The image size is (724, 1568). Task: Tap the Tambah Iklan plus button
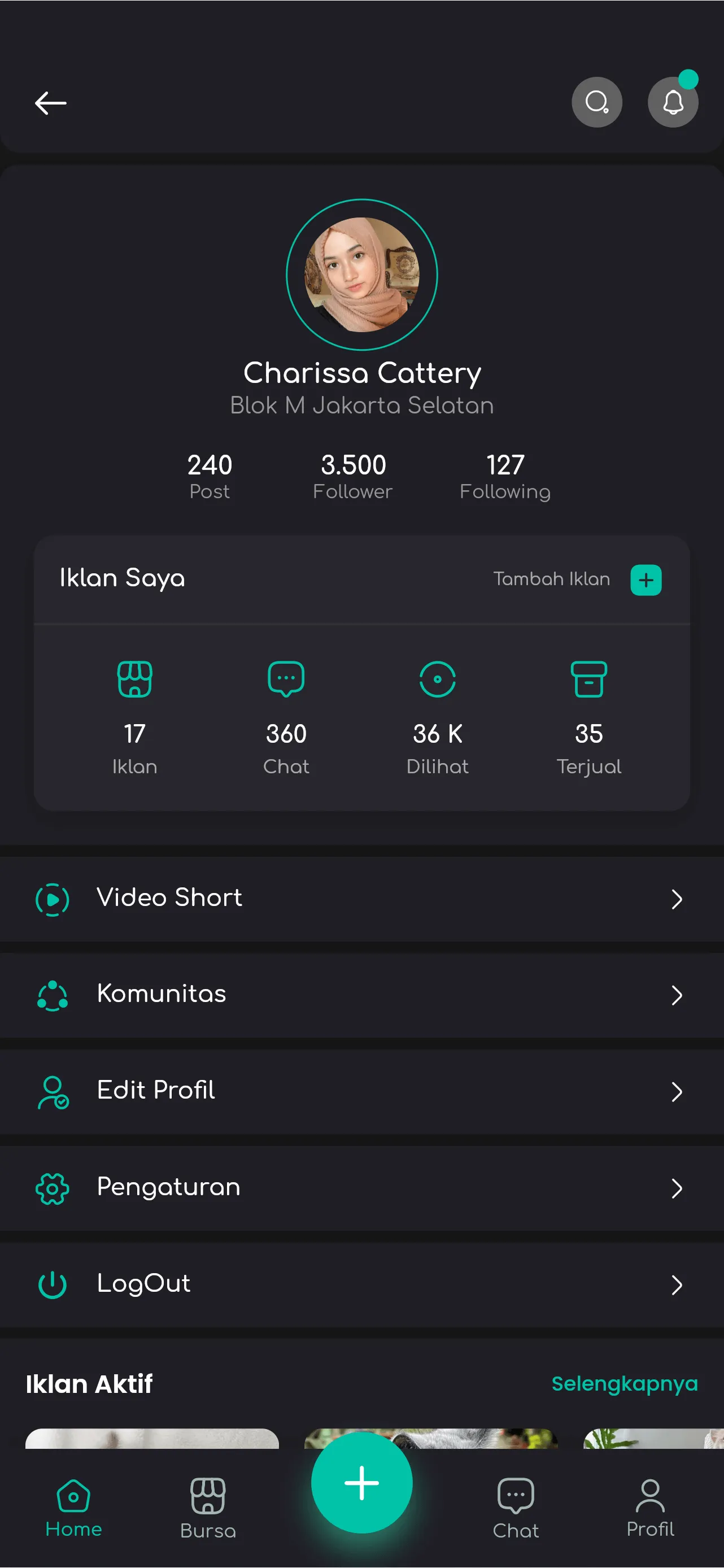click(646, 580)
